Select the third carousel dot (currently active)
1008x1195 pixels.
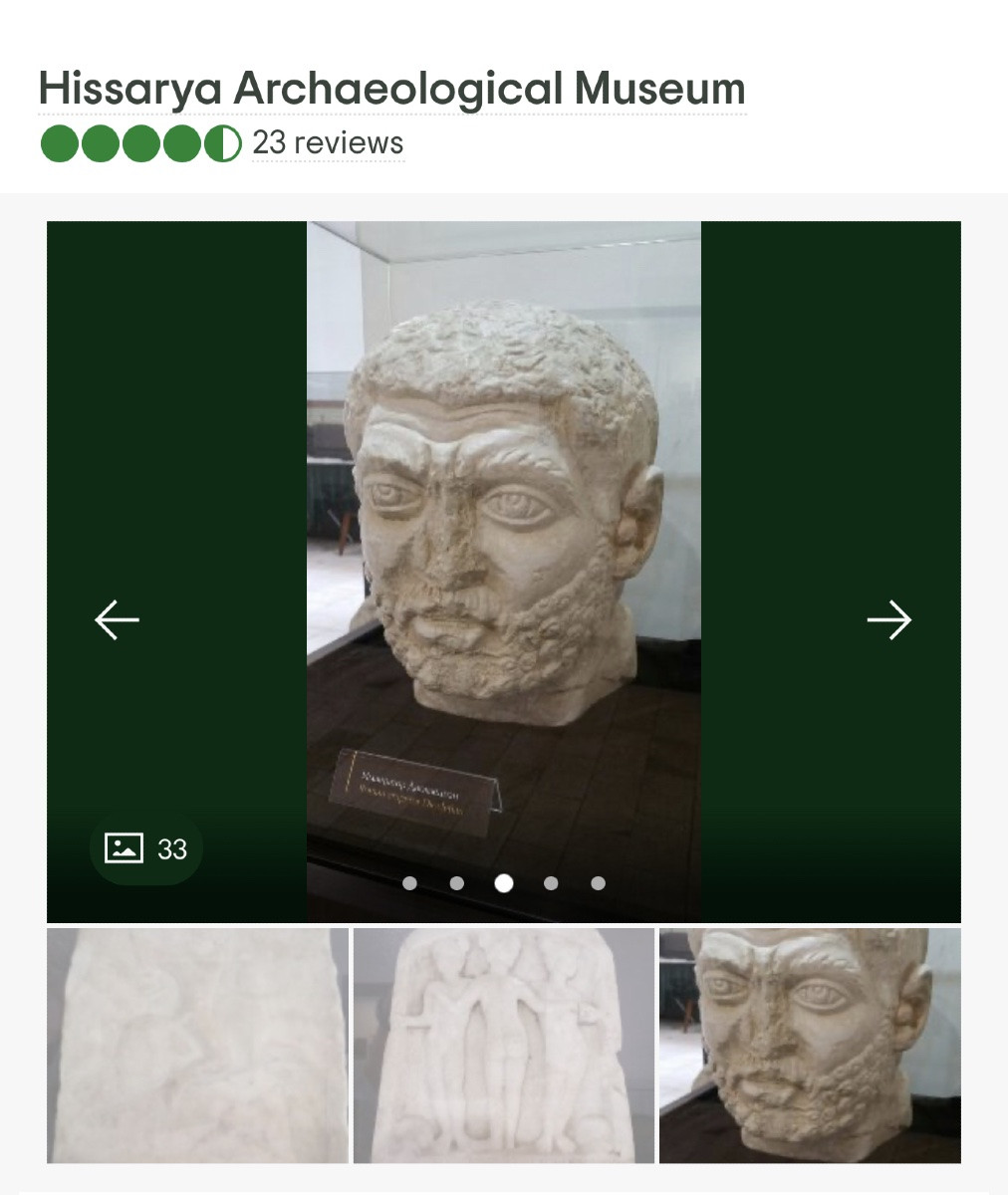(x=503, y=882)
